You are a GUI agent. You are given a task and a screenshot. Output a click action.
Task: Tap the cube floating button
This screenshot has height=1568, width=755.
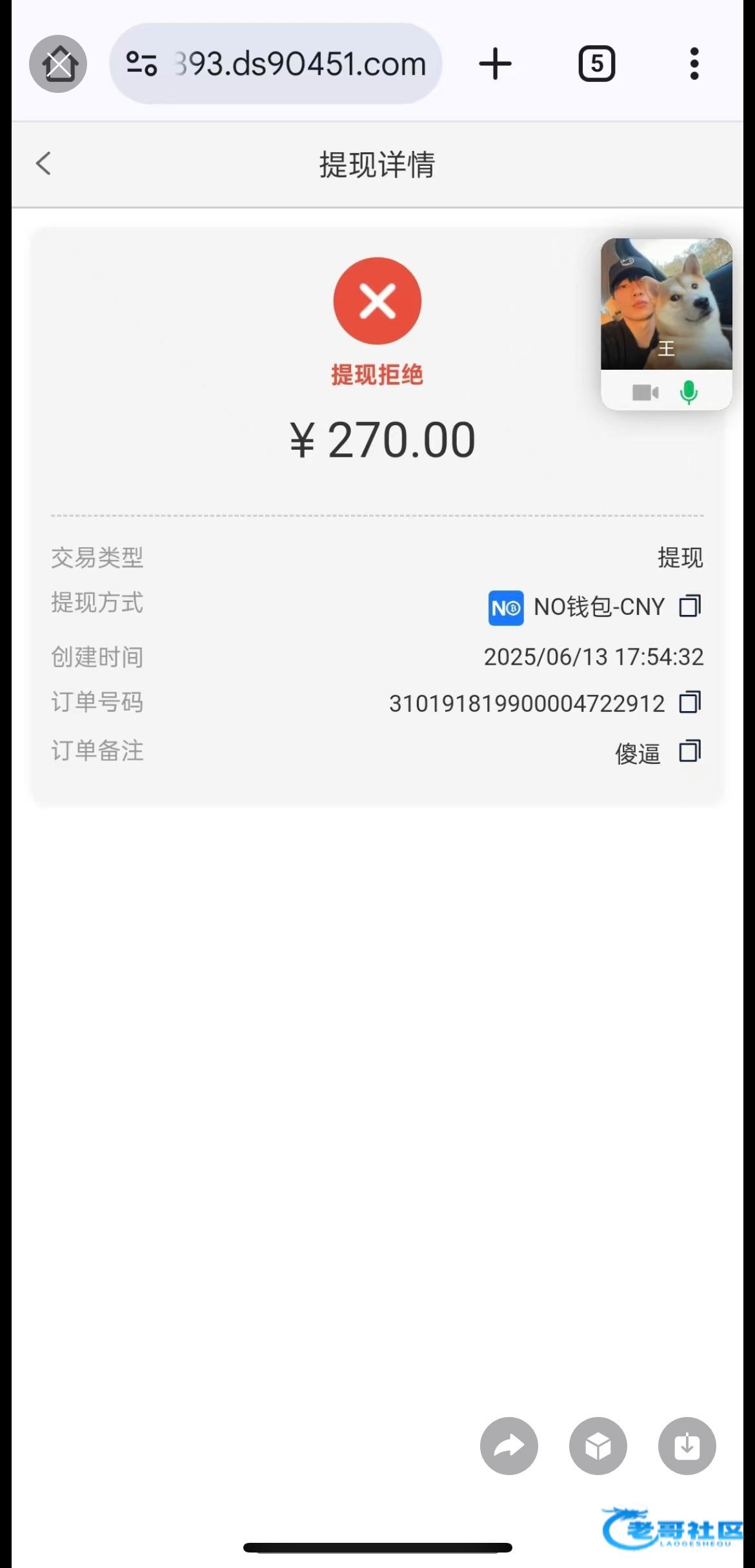[x=598, y=1446]
